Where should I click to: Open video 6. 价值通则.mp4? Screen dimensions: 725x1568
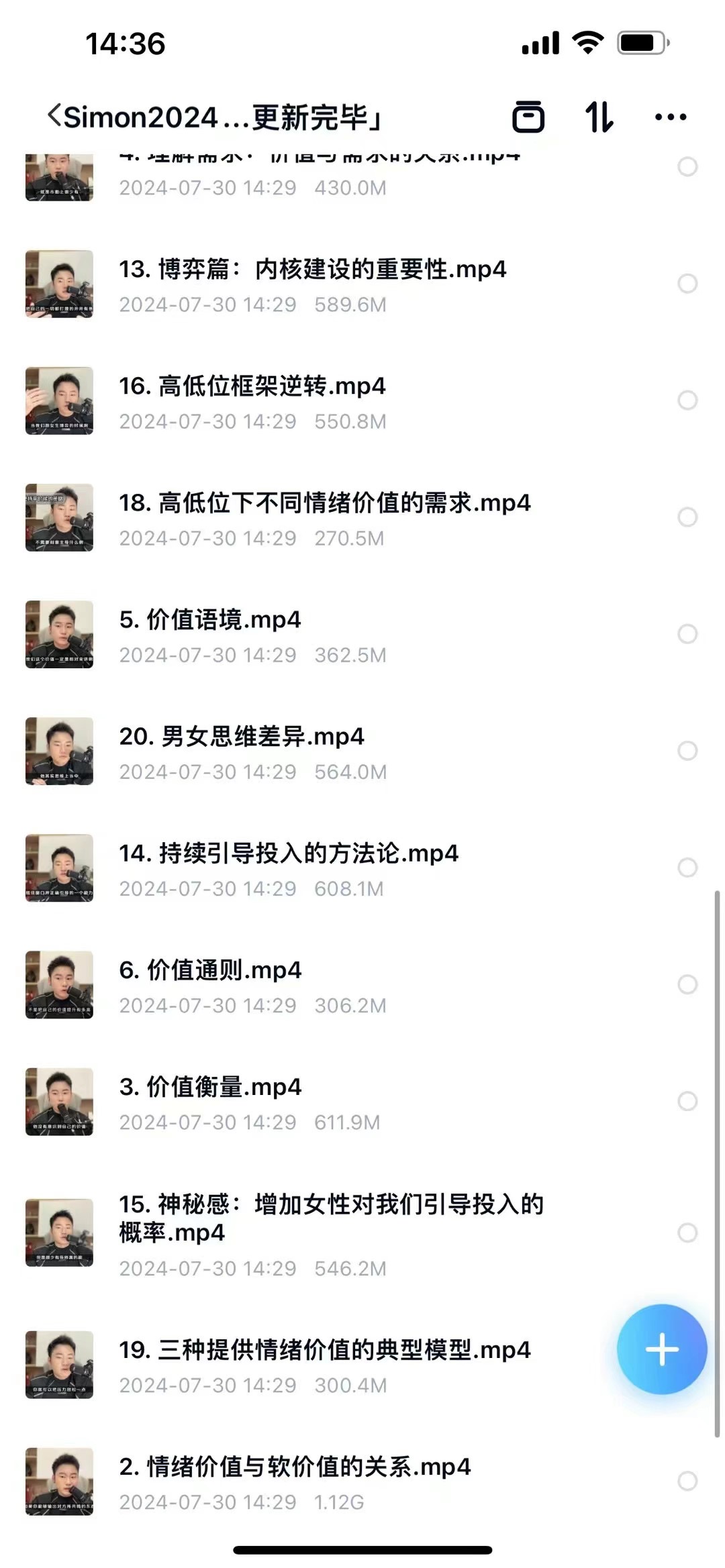[x=210, y=970]
